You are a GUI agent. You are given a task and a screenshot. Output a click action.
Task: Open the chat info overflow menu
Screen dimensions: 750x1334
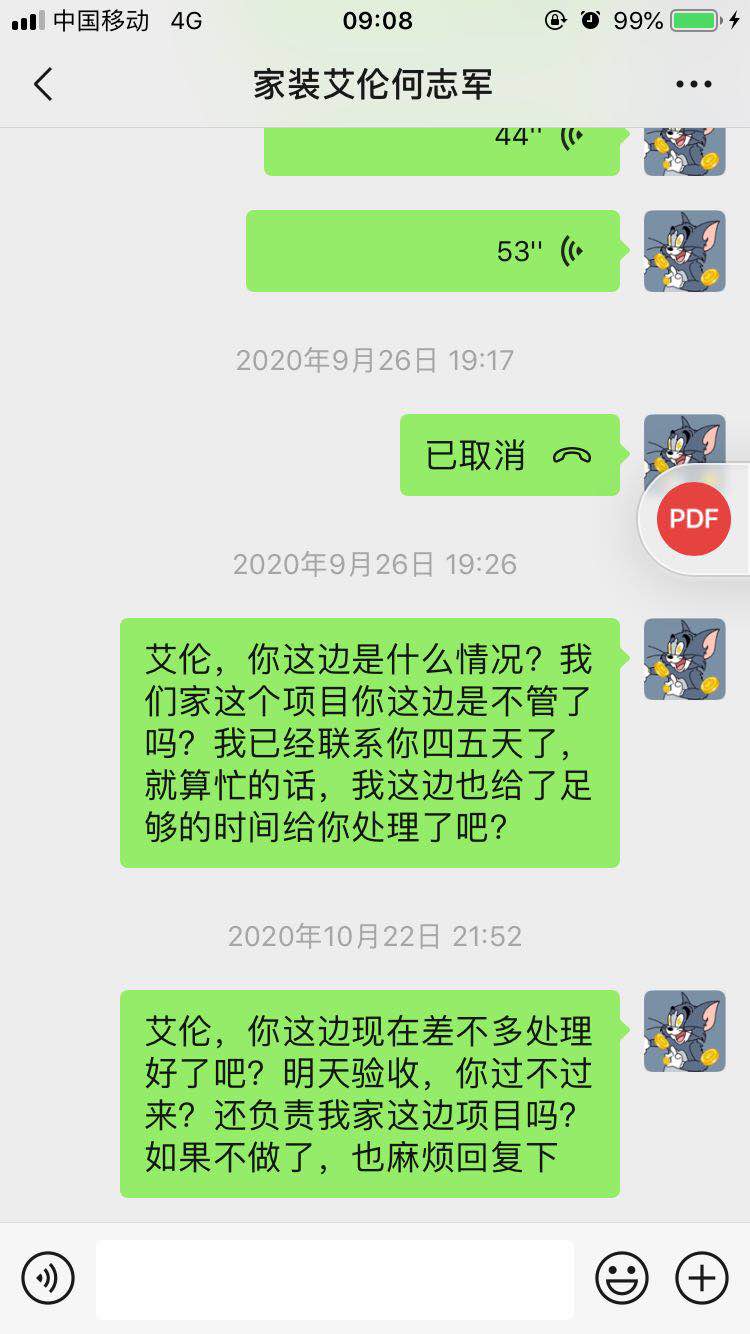[693, 85]
